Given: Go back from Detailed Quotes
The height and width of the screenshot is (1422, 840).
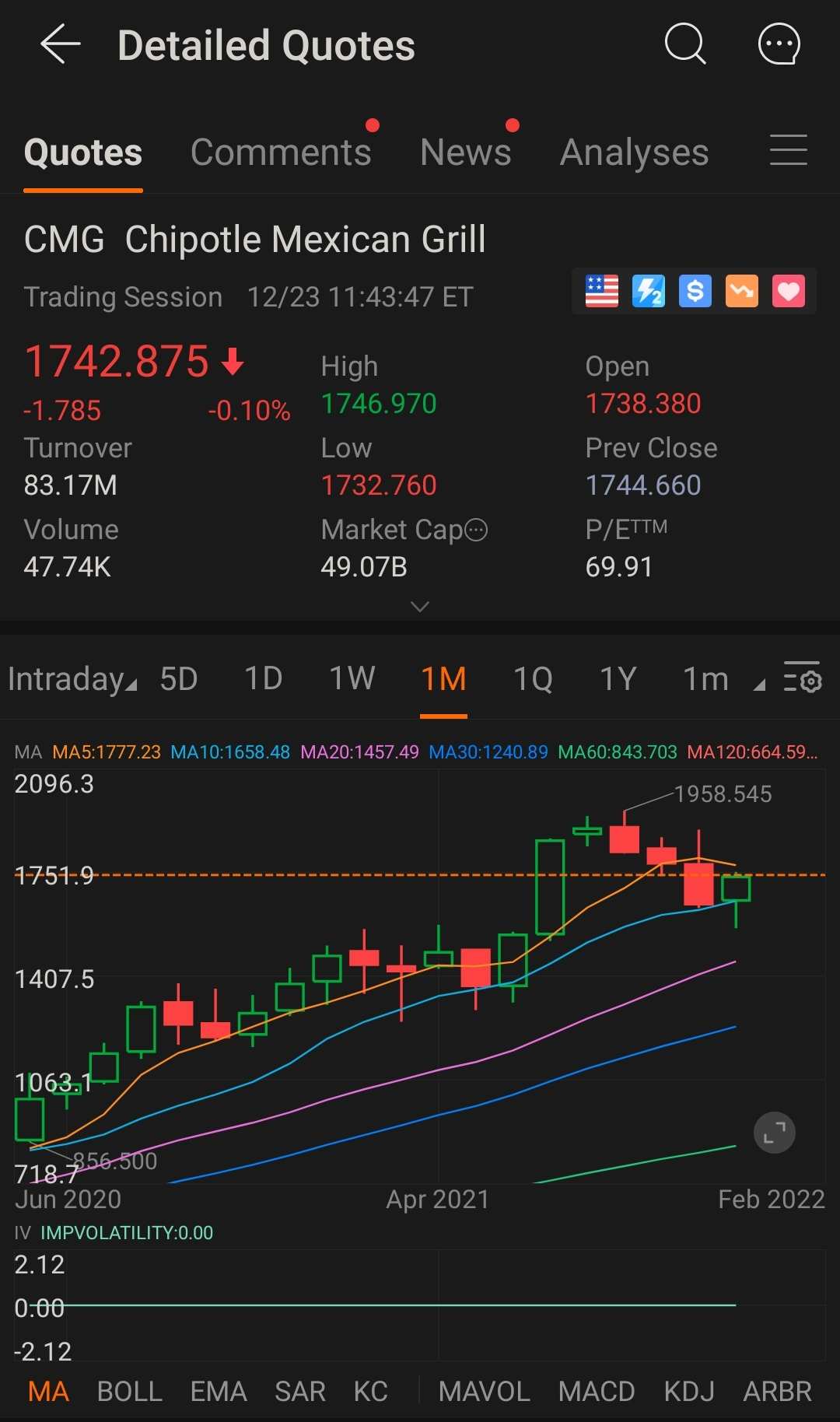Looking at the screenshot, I should [61, 44].
